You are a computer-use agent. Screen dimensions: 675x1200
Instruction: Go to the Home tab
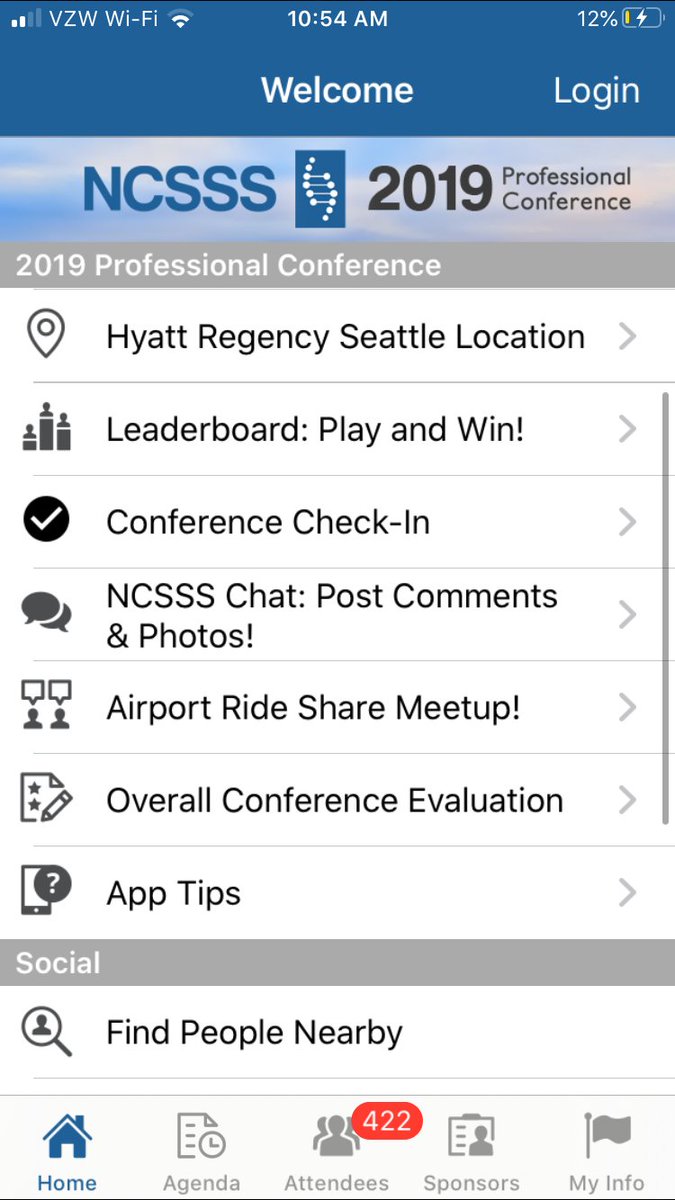pos(67,1150)
